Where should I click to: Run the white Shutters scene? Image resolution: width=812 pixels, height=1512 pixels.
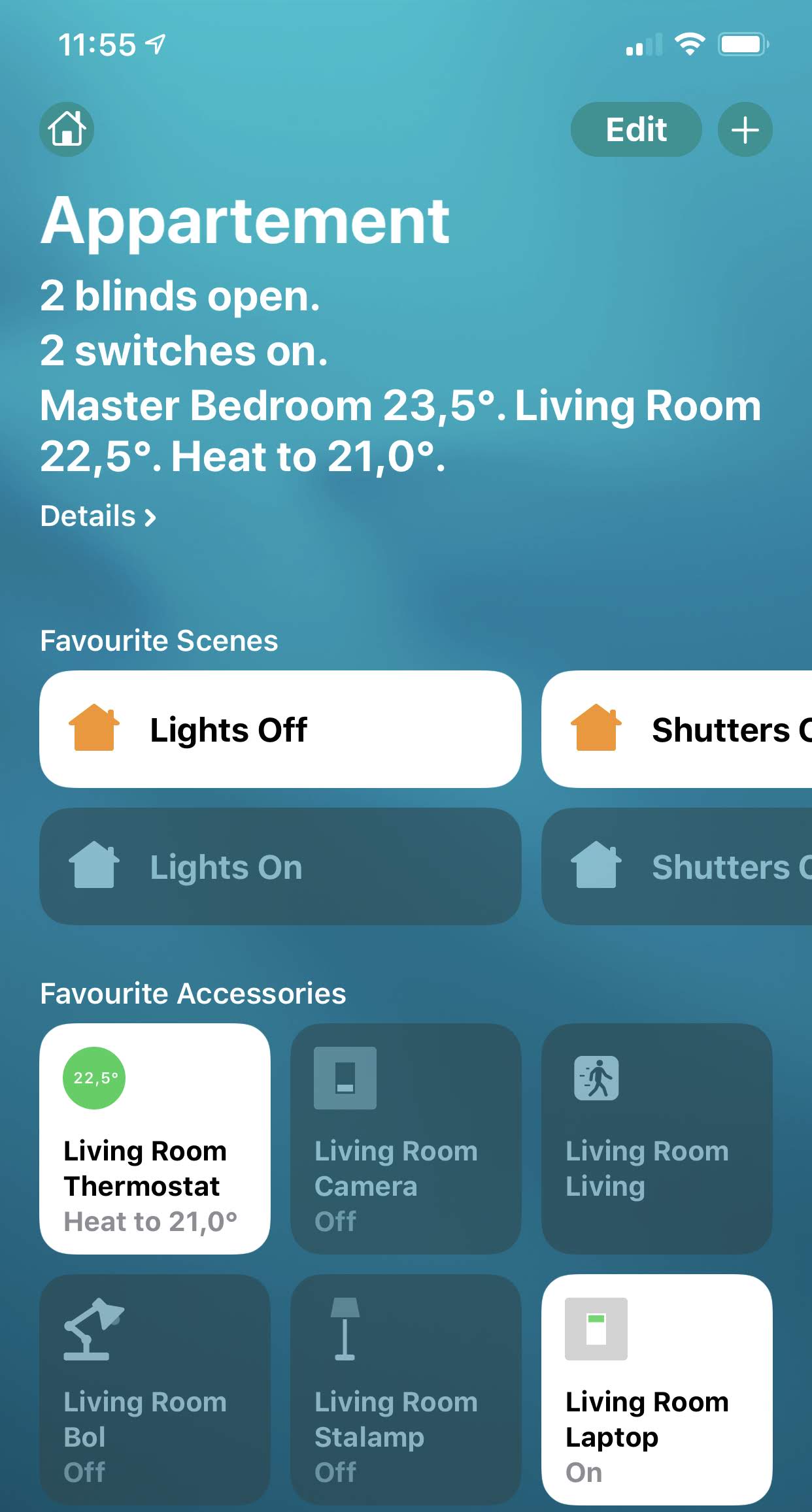677,729
